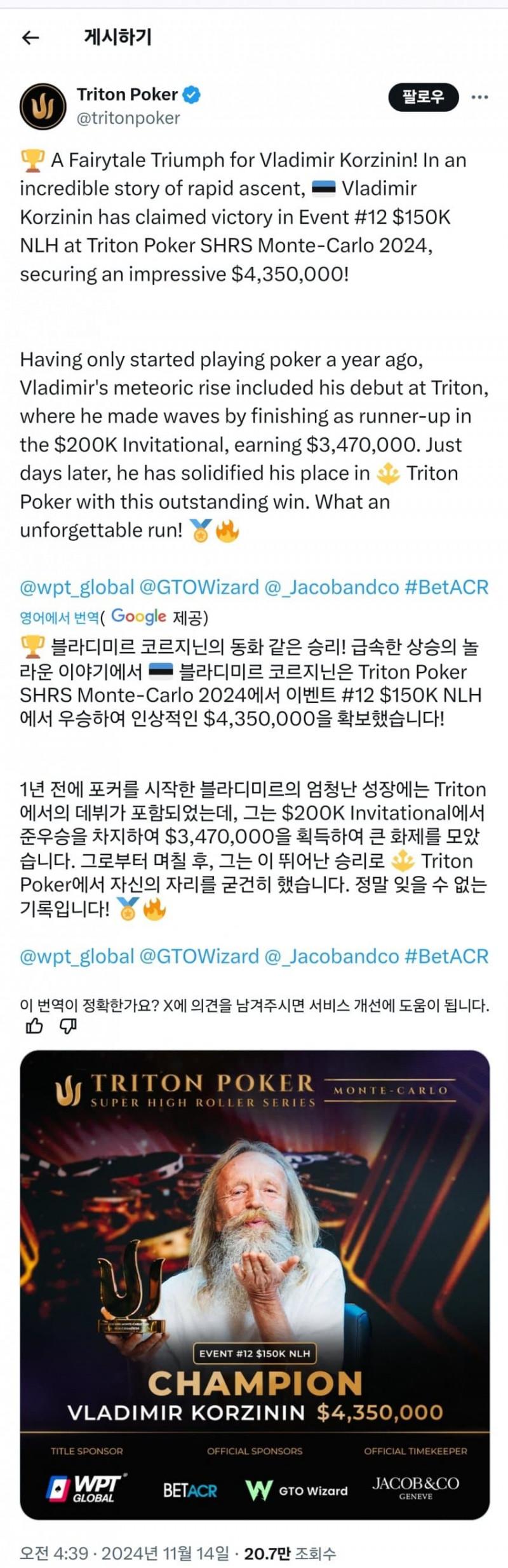Open the #BetACR hashtag in the original post
This screenshot has width=508, height=1568.
coord(446,587)
